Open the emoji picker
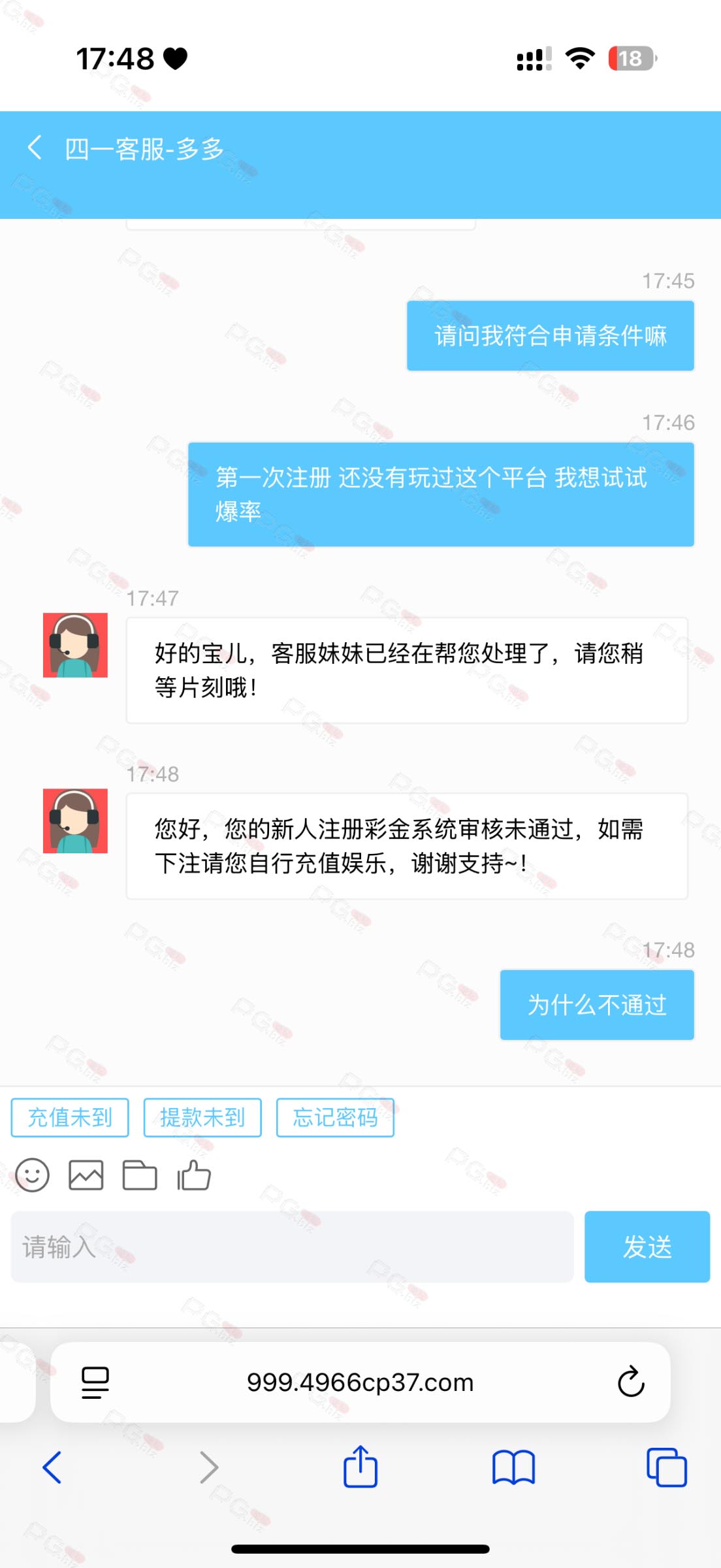Viewport: 721px width, 1568px height. pos(32,1175)
